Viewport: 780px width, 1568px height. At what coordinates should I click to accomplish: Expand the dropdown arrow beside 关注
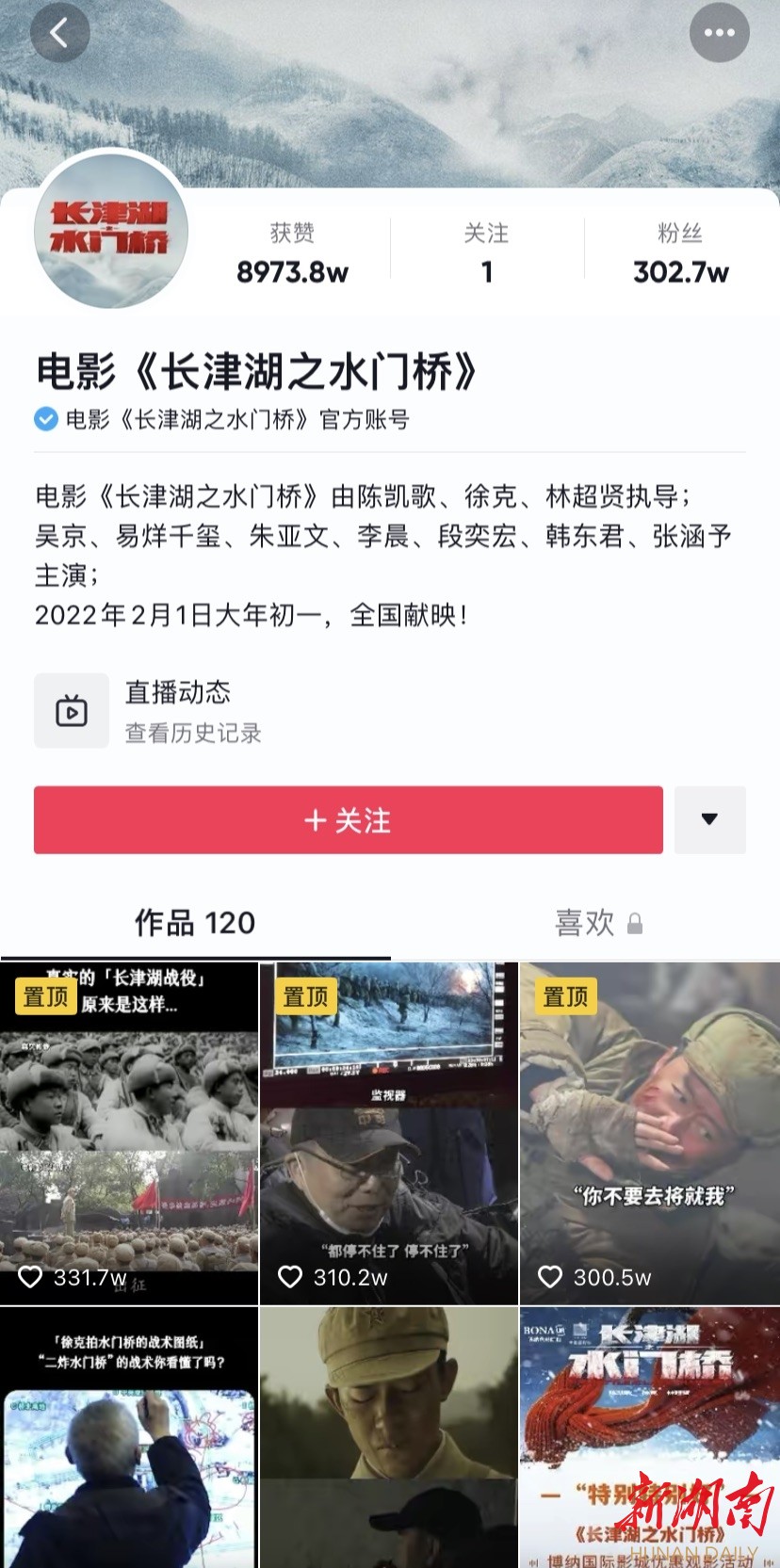point(709,820)
